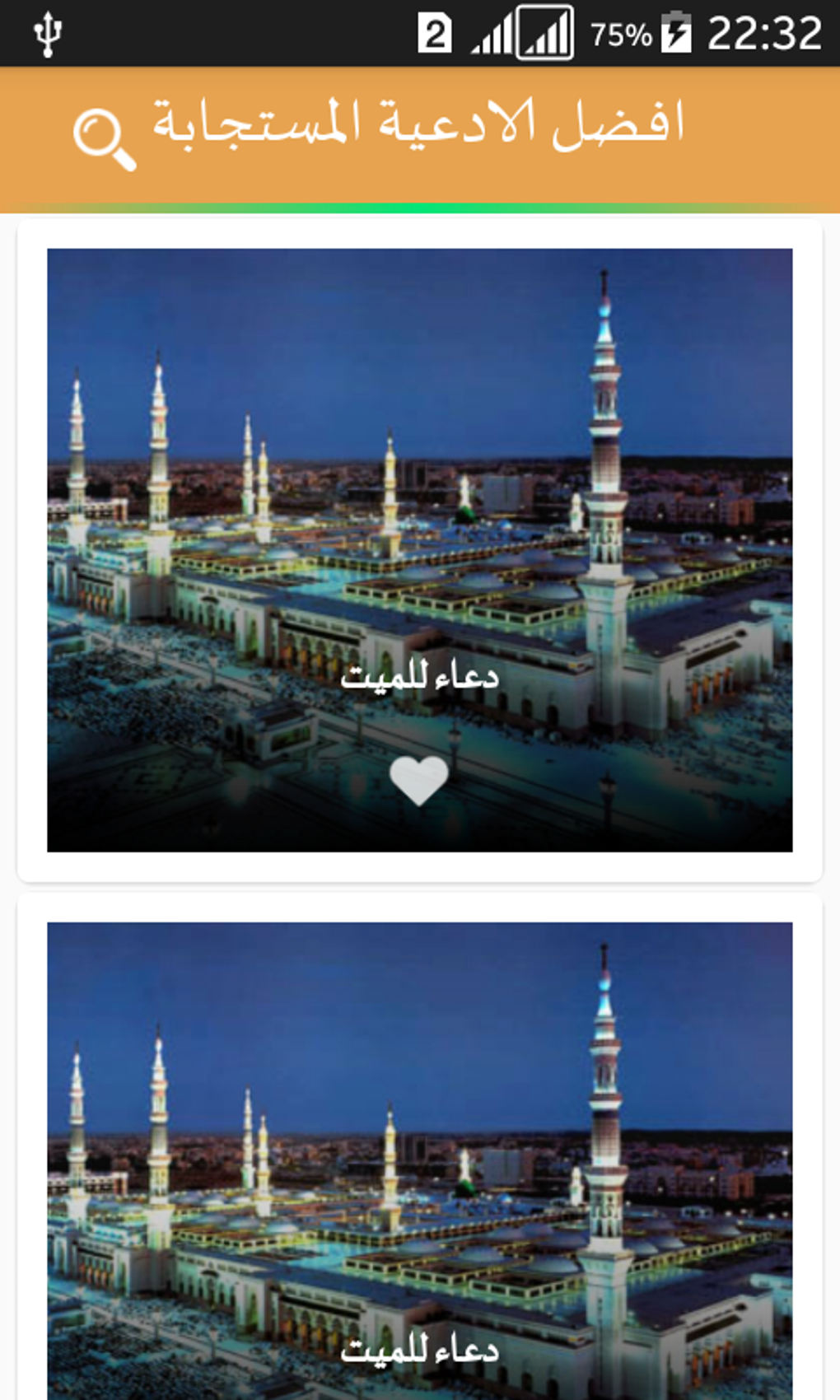840x1400 pixels.
Task: Open the search icon in the app bar
Action: [104, 140]
